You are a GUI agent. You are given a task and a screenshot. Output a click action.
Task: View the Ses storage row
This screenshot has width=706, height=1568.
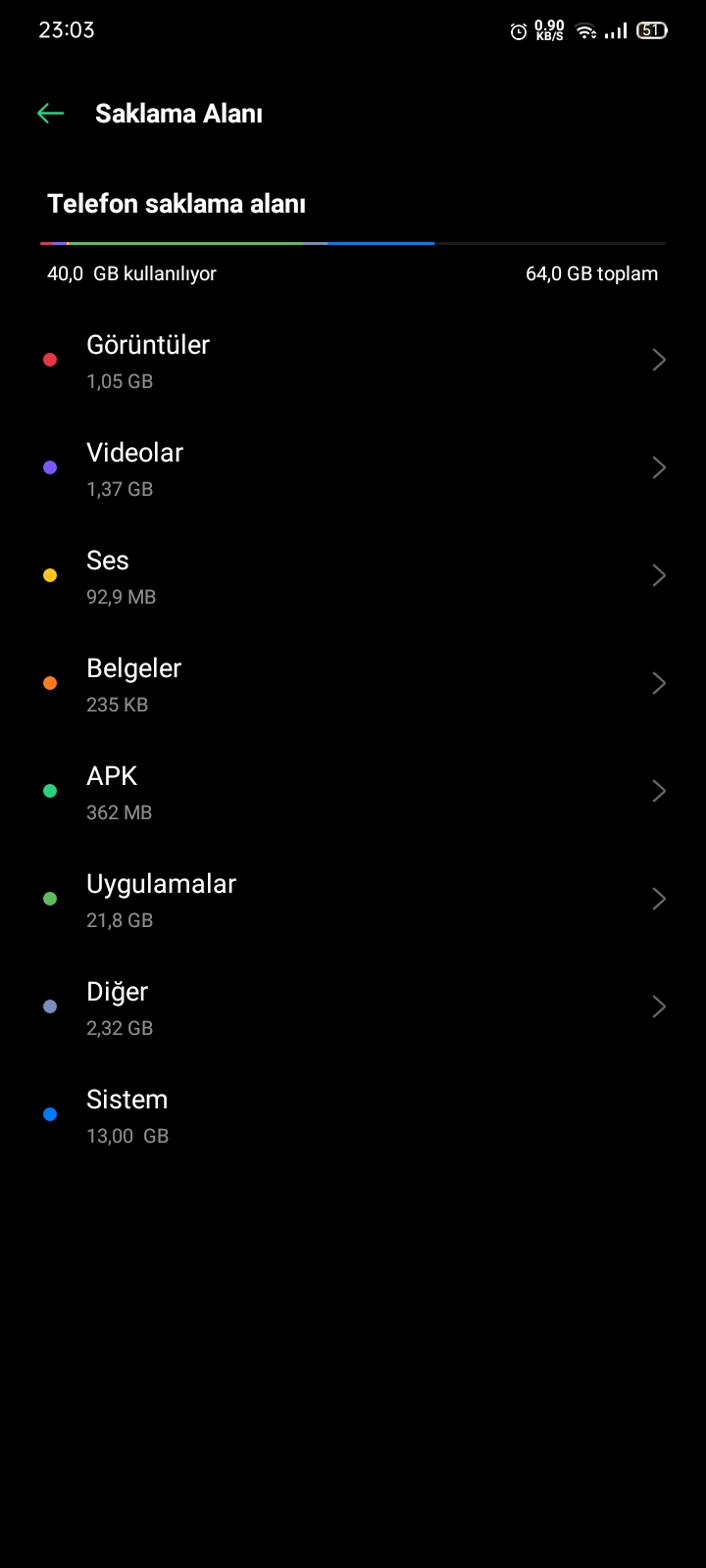click(x=353, y=576)
